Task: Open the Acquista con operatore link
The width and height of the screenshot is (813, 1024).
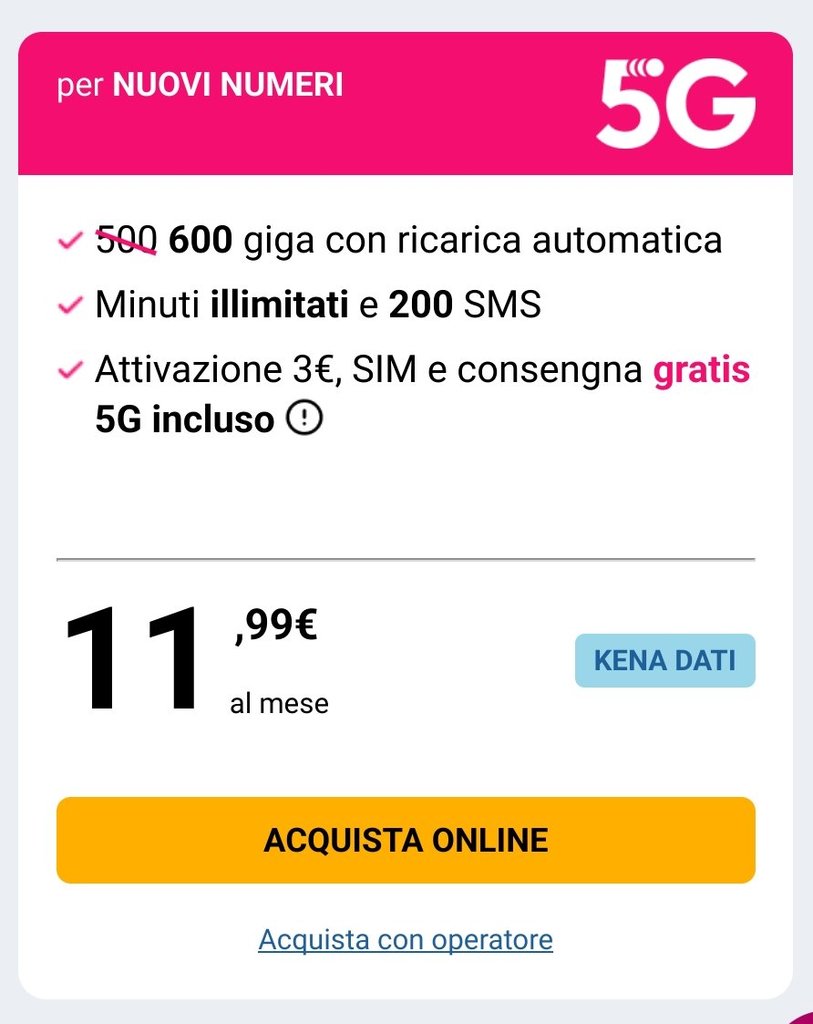Action: click(x=405, y=940)
